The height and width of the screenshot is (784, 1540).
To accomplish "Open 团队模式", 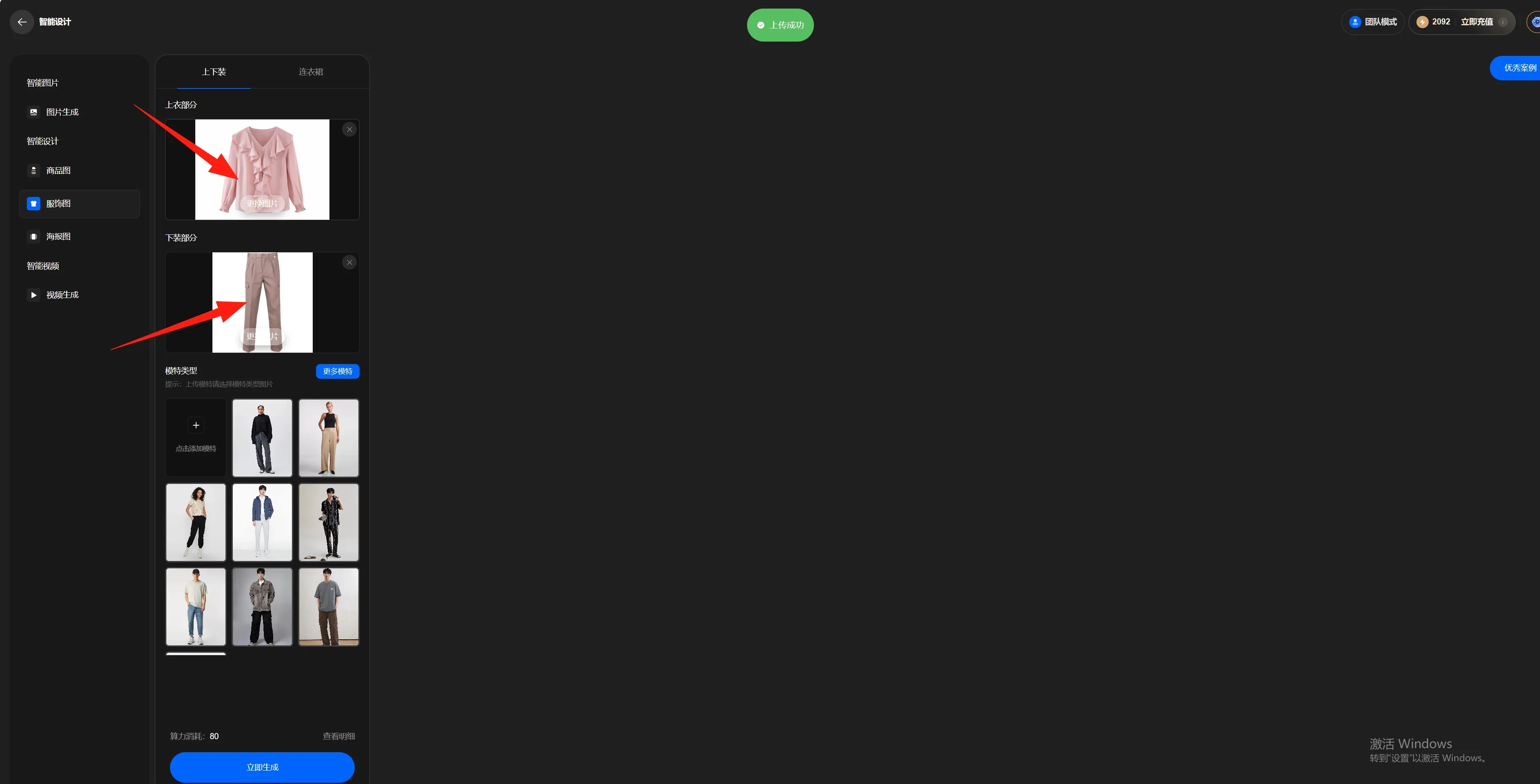I will pos(1373,22).
